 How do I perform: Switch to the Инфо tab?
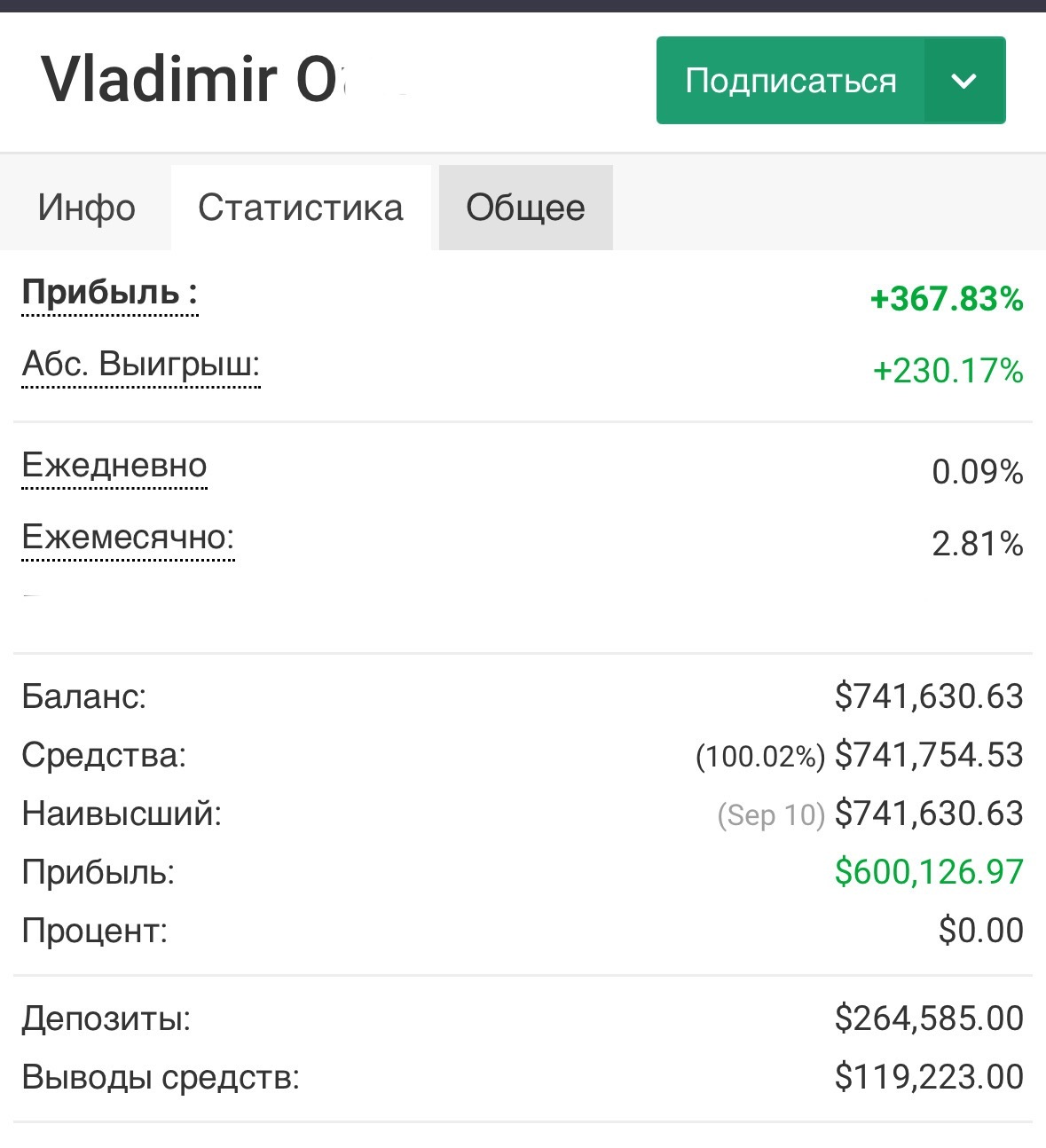click(86, 208)
